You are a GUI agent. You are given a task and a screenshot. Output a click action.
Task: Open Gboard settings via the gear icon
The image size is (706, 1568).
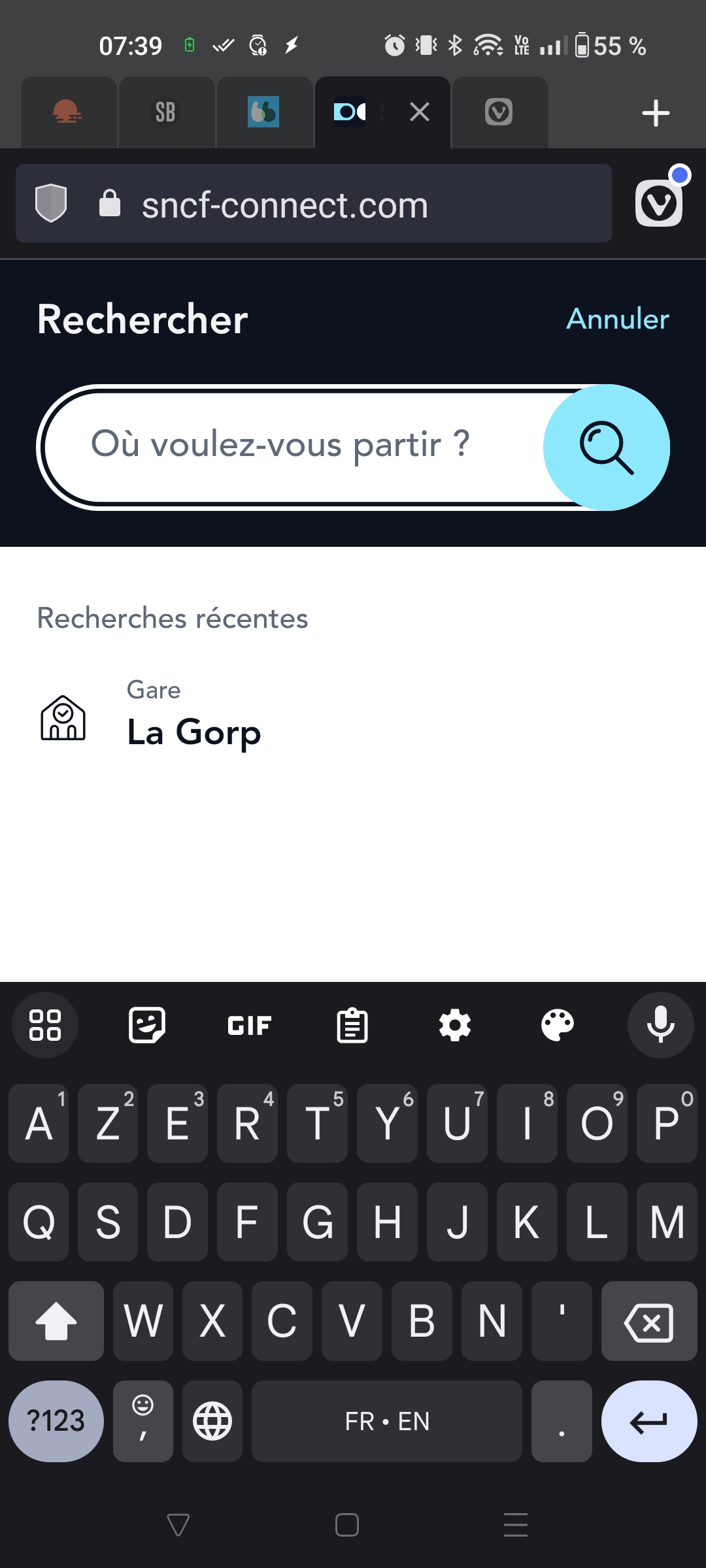tap(455, 1025)
